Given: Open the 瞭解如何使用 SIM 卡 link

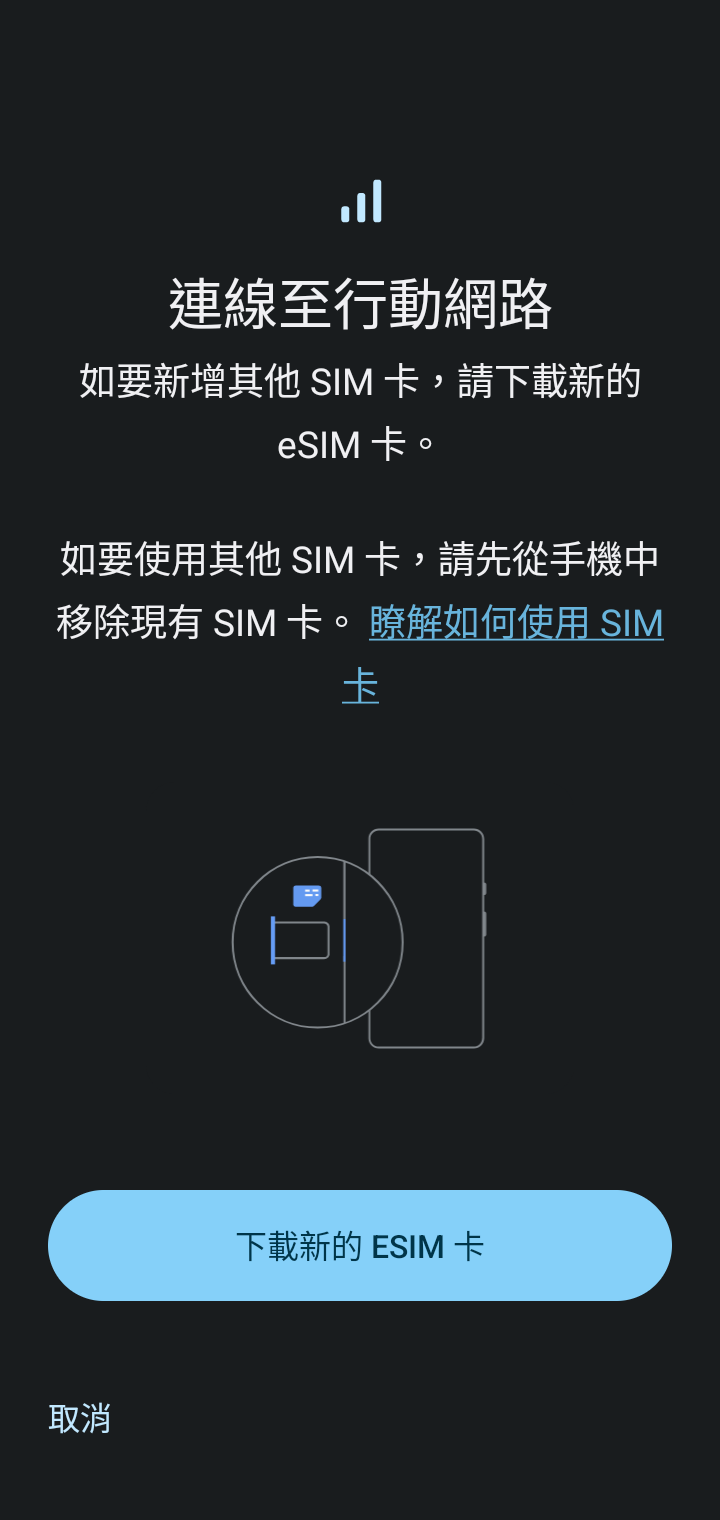Looking at the screenshot, I should 516,624.
